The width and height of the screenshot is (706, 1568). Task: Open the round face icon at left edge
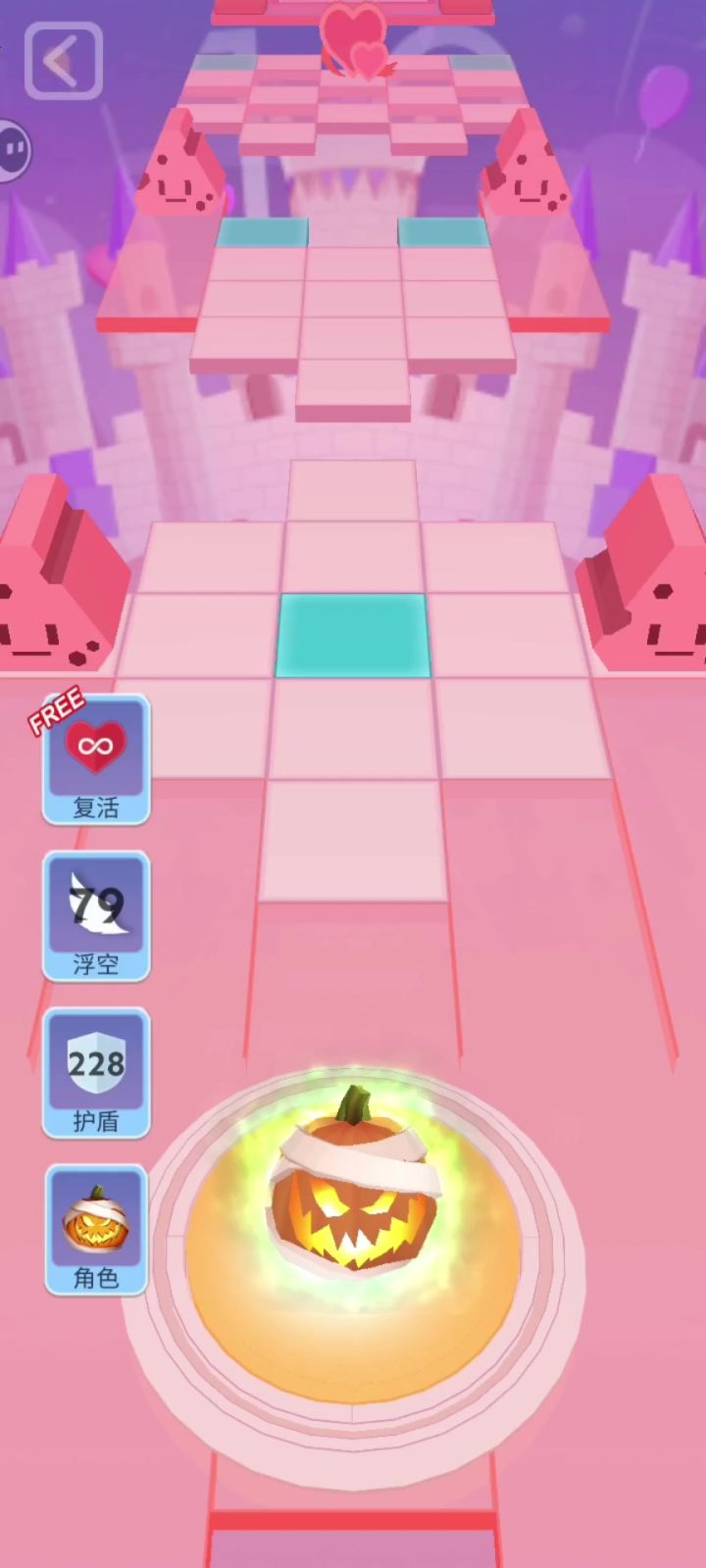tap(14, 151)
